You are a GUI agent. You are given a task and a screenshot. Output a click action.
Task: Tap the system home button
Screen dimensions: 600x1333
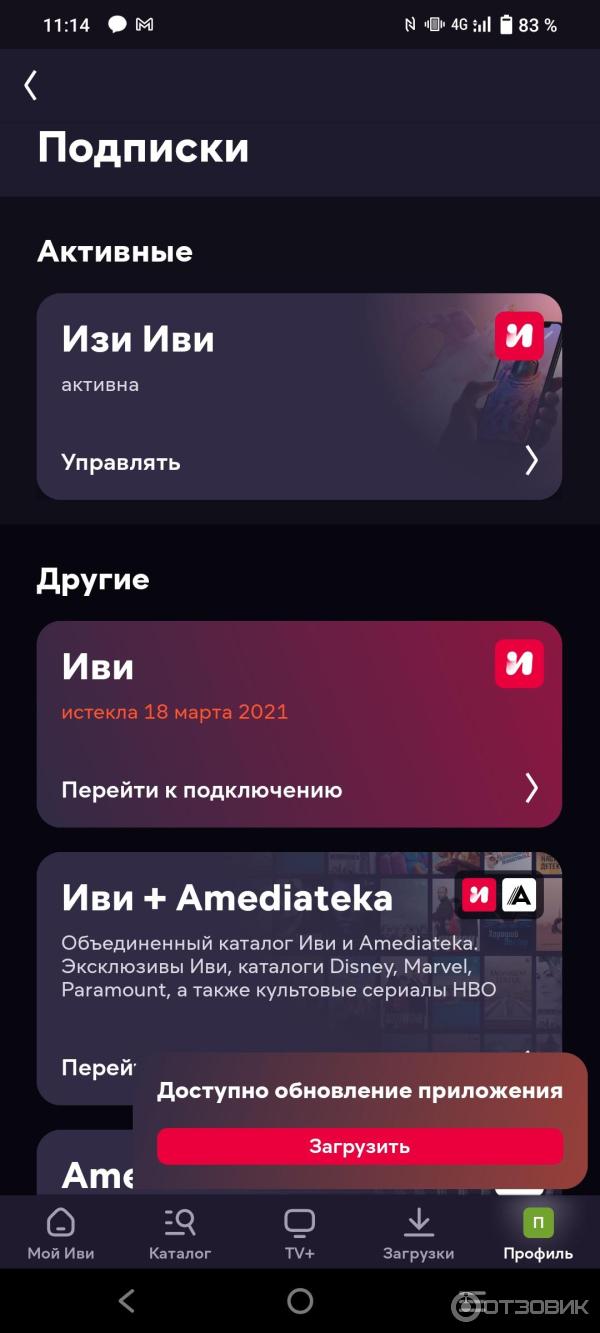tap(300, 1301)
